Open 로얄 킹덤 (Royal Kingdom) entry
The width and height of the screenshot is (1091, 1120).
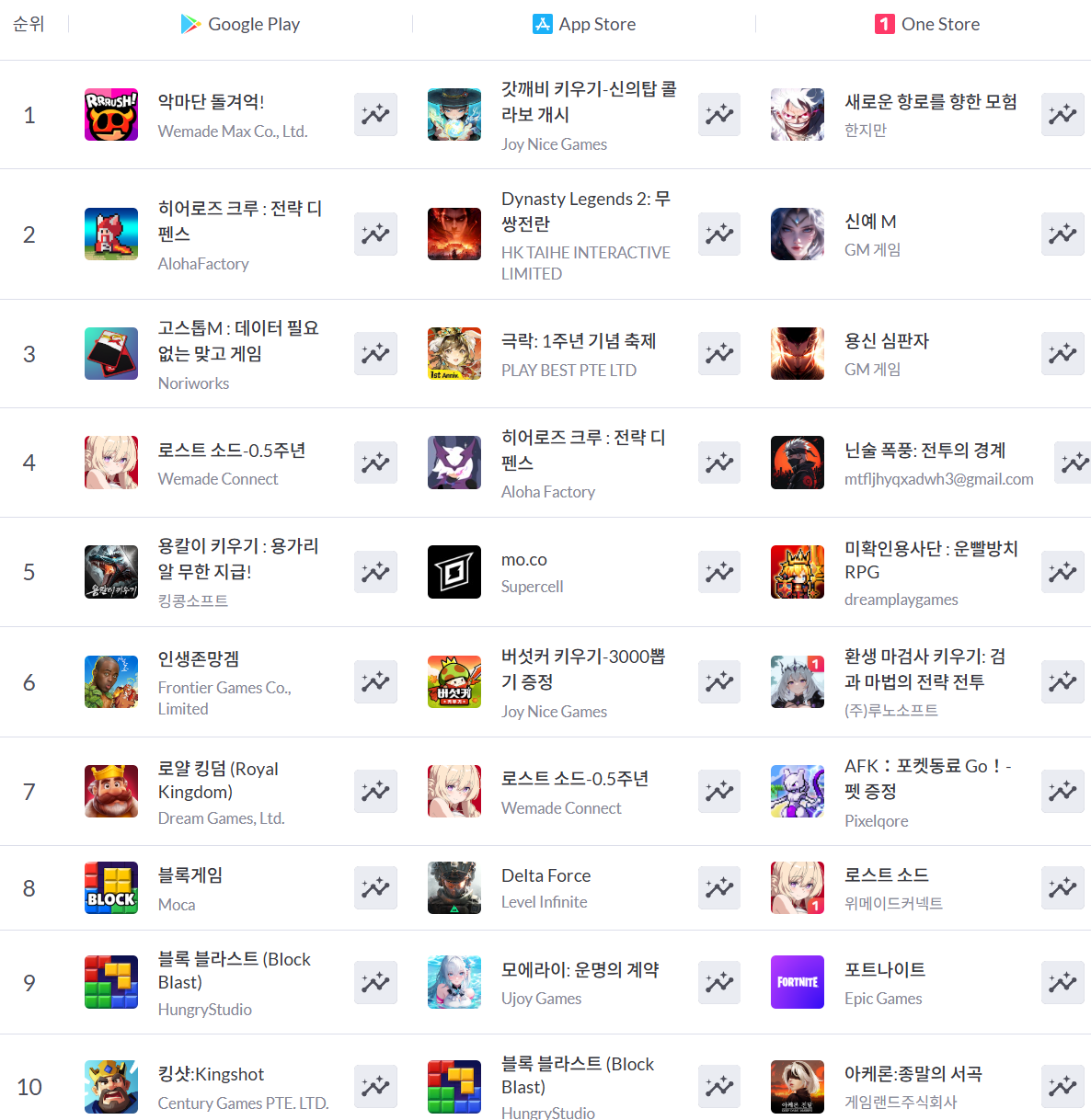pos(218,780)
